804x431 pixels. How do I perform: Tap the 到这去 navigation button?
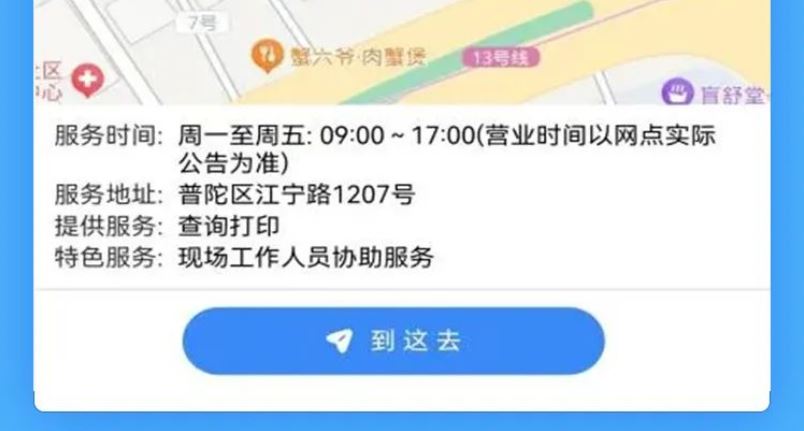pyautogui.click(x=393, y=341)
